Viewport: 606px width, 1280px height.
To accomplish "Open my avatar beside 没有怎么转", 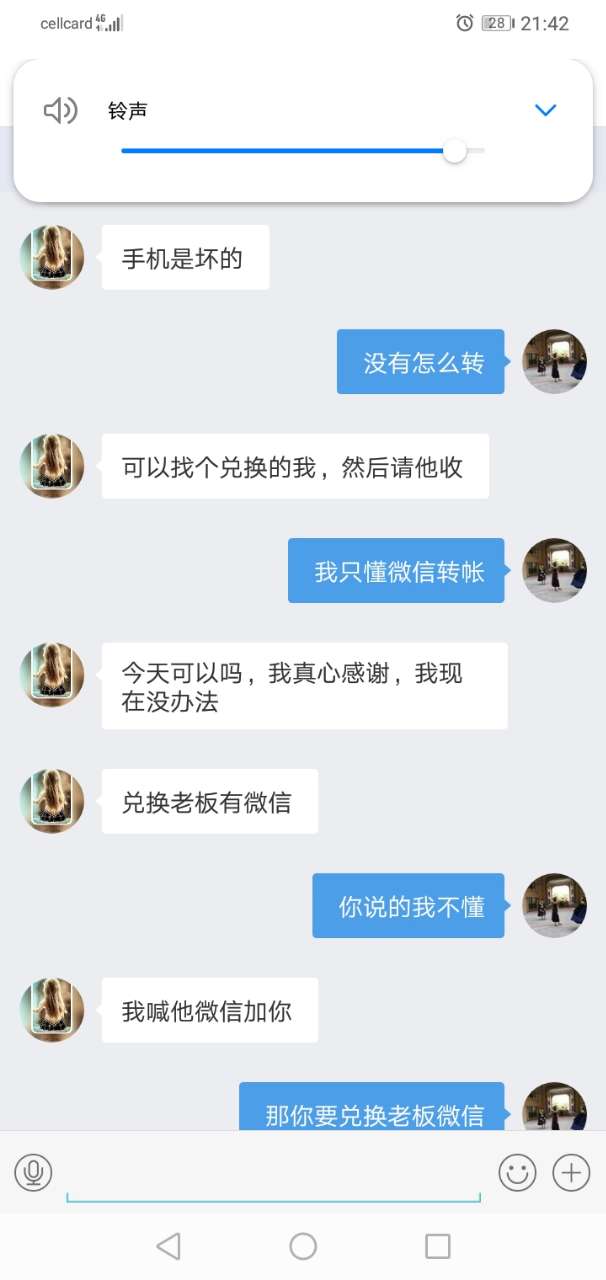I will (x=554, y=361).
